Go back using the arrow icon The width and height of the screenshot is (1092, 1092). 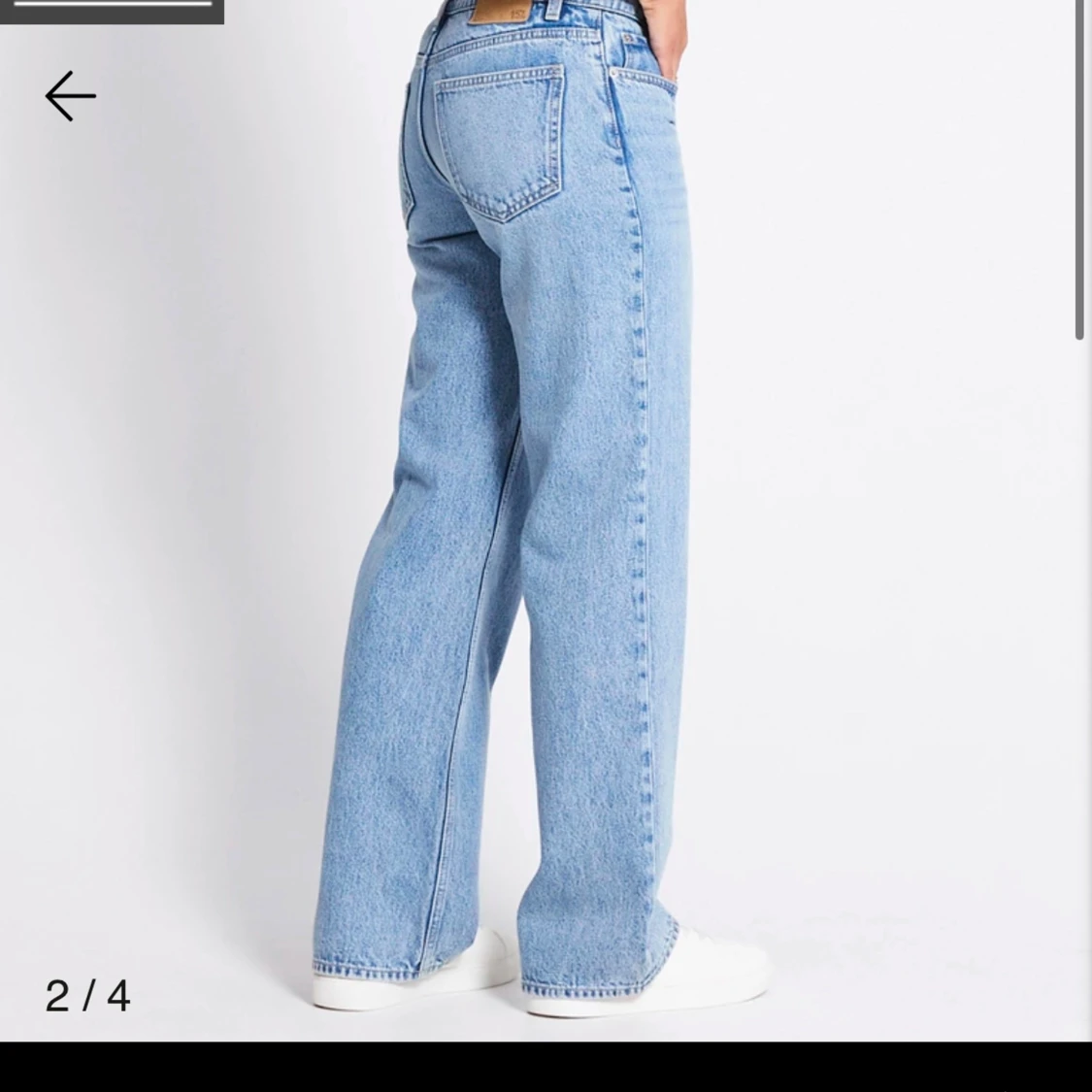(71, 96)
